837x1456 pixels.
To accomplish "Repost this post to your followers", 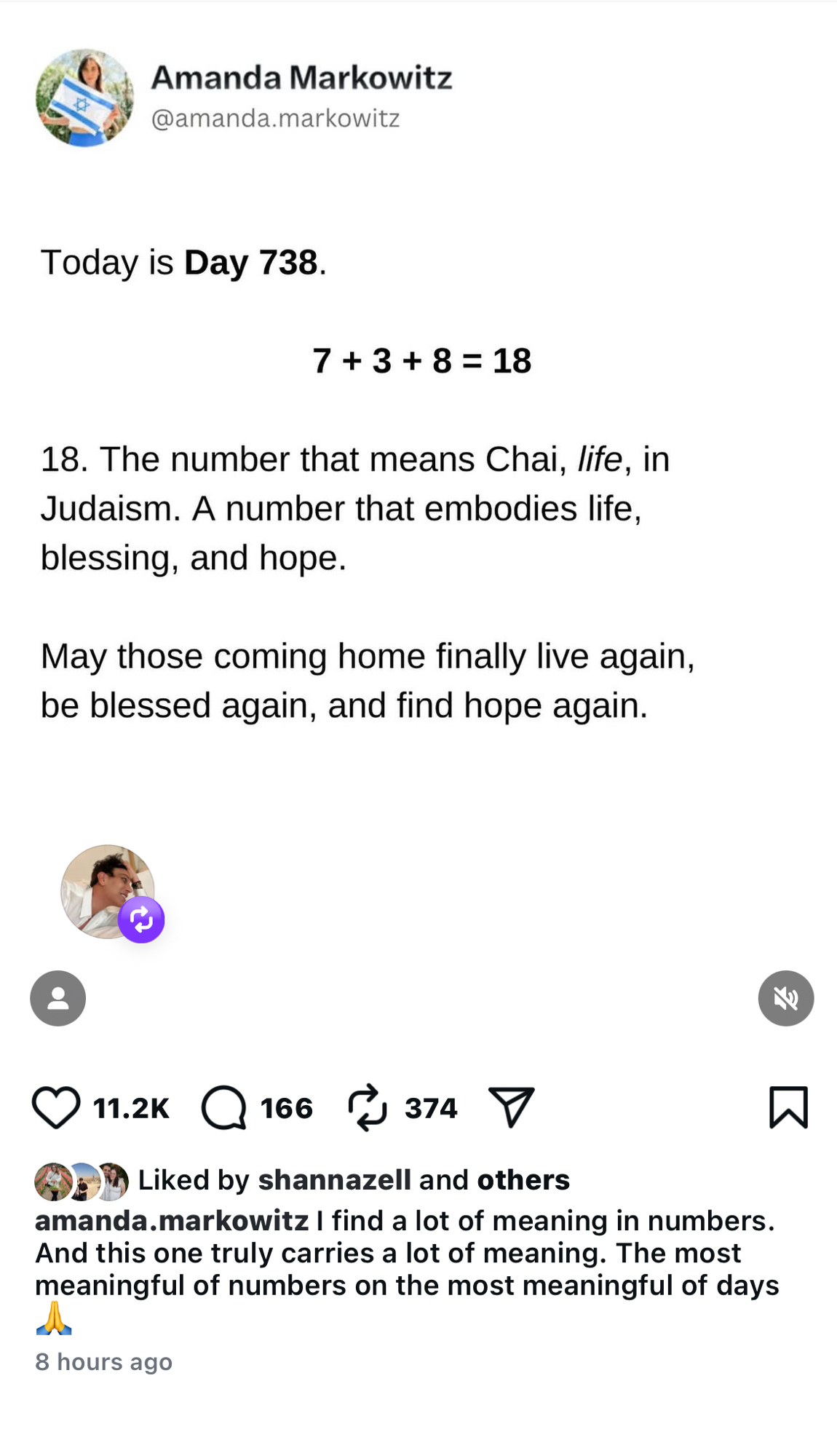I will pos(368,1107).
